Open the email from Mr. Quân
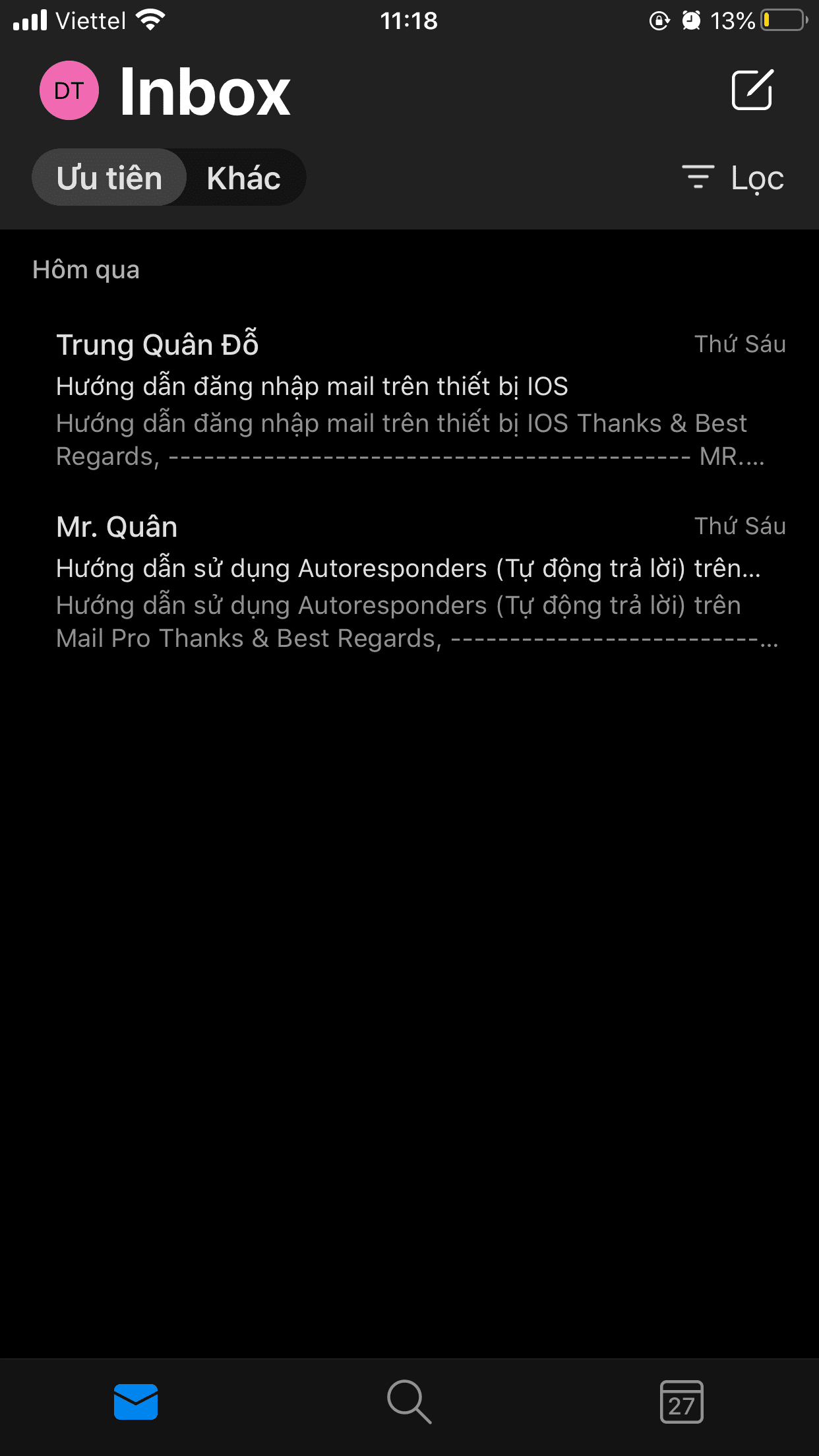 tap(409, 582)
